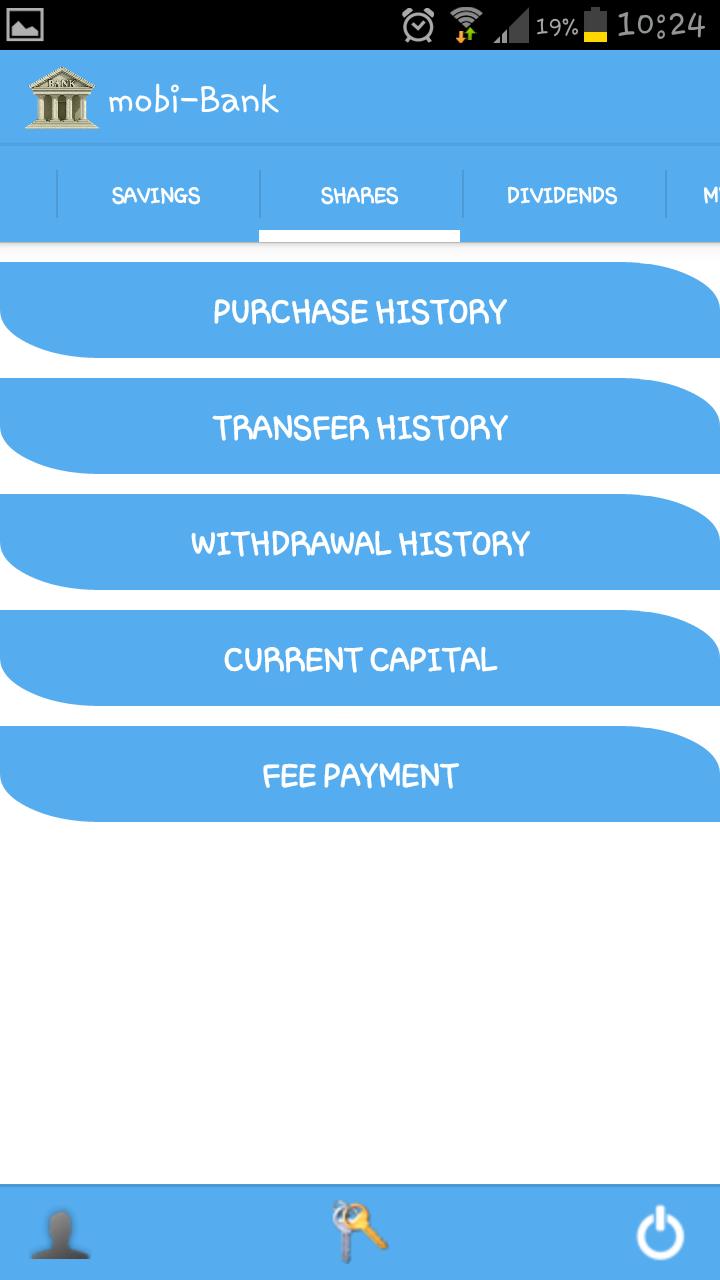Click the battery indicator showing 19%

click(600, 24)
